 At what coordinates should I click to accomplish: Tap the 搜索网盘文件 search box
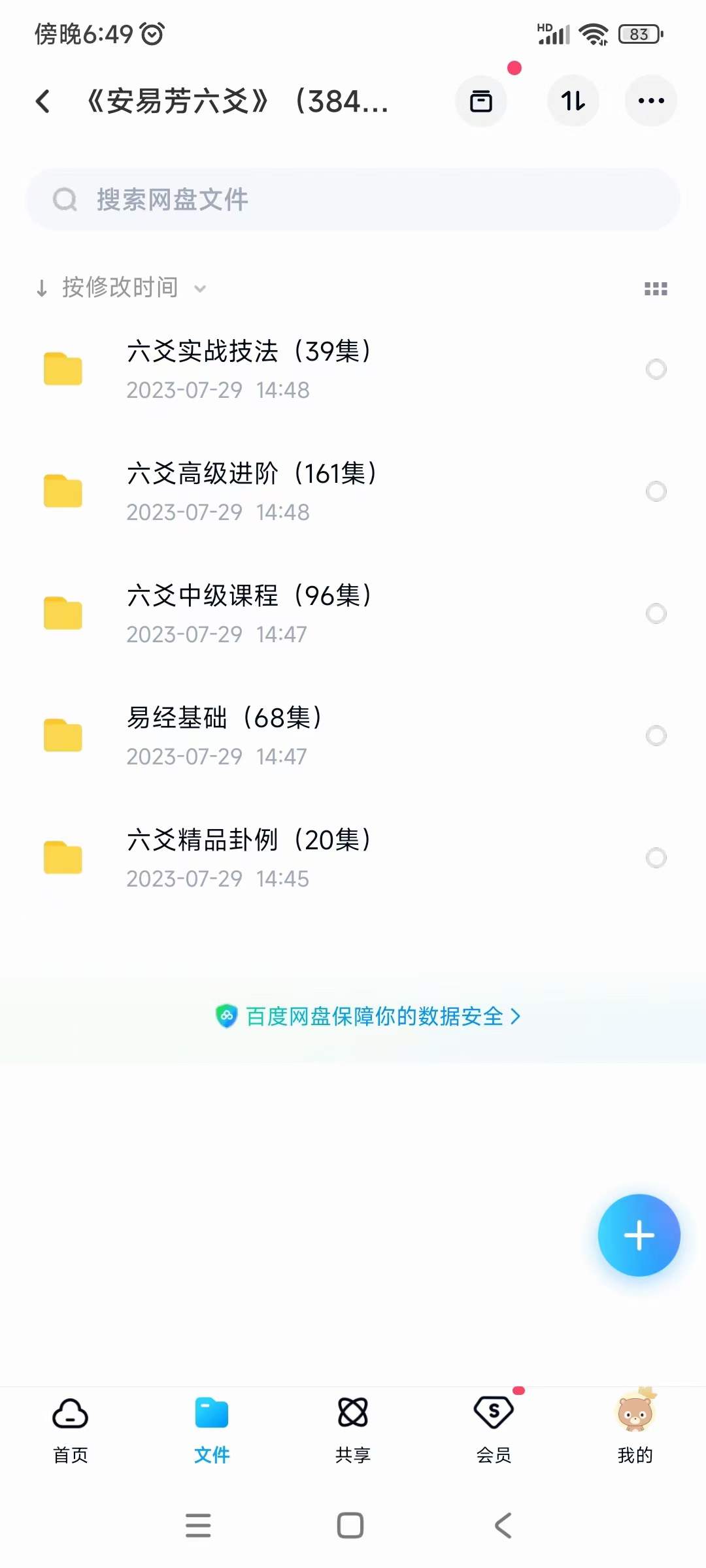[x=353, y=199]
